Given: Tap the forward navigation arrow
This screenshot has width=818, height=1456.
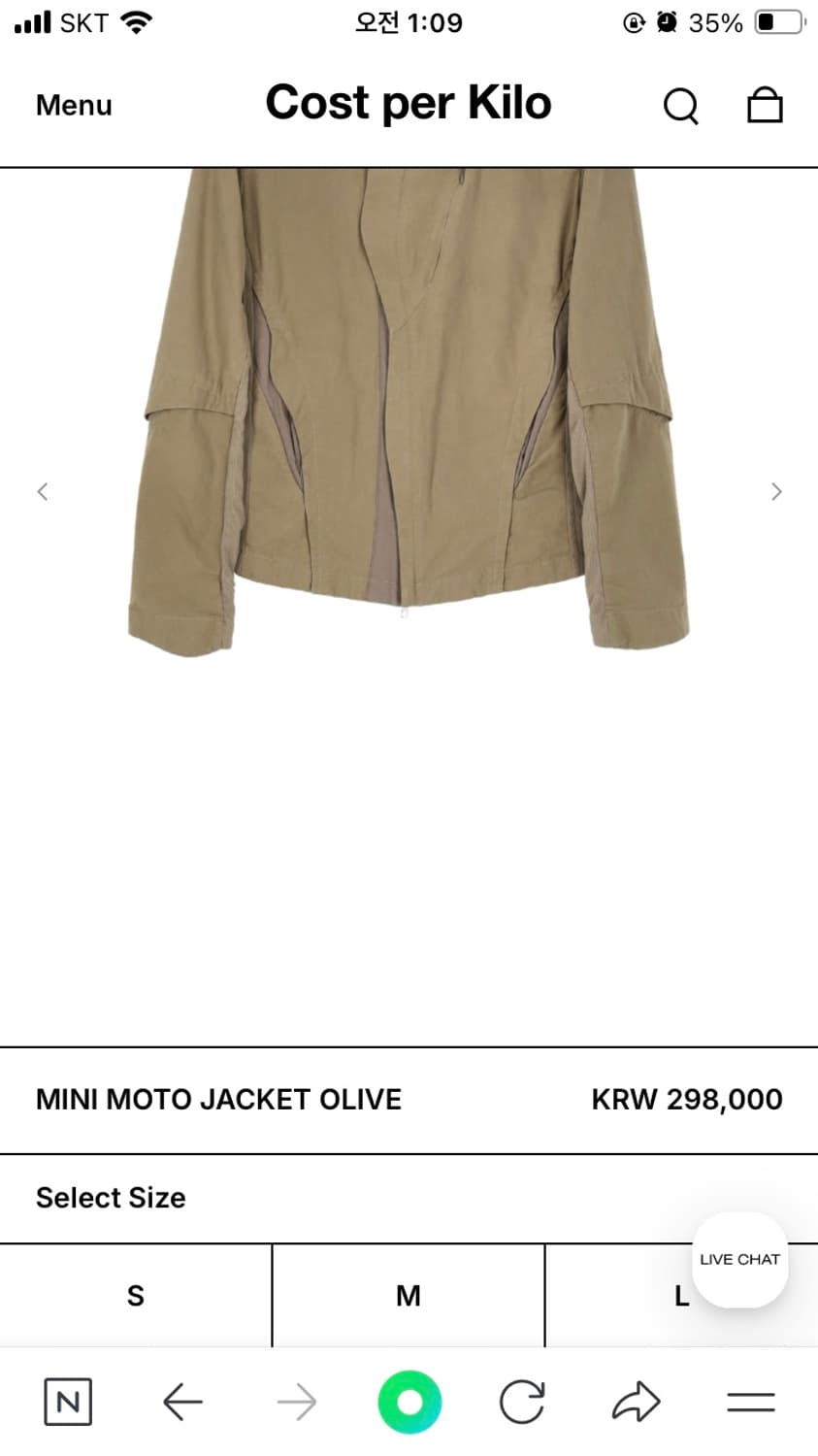Looking at the screenshot, I should [296, 1401].
